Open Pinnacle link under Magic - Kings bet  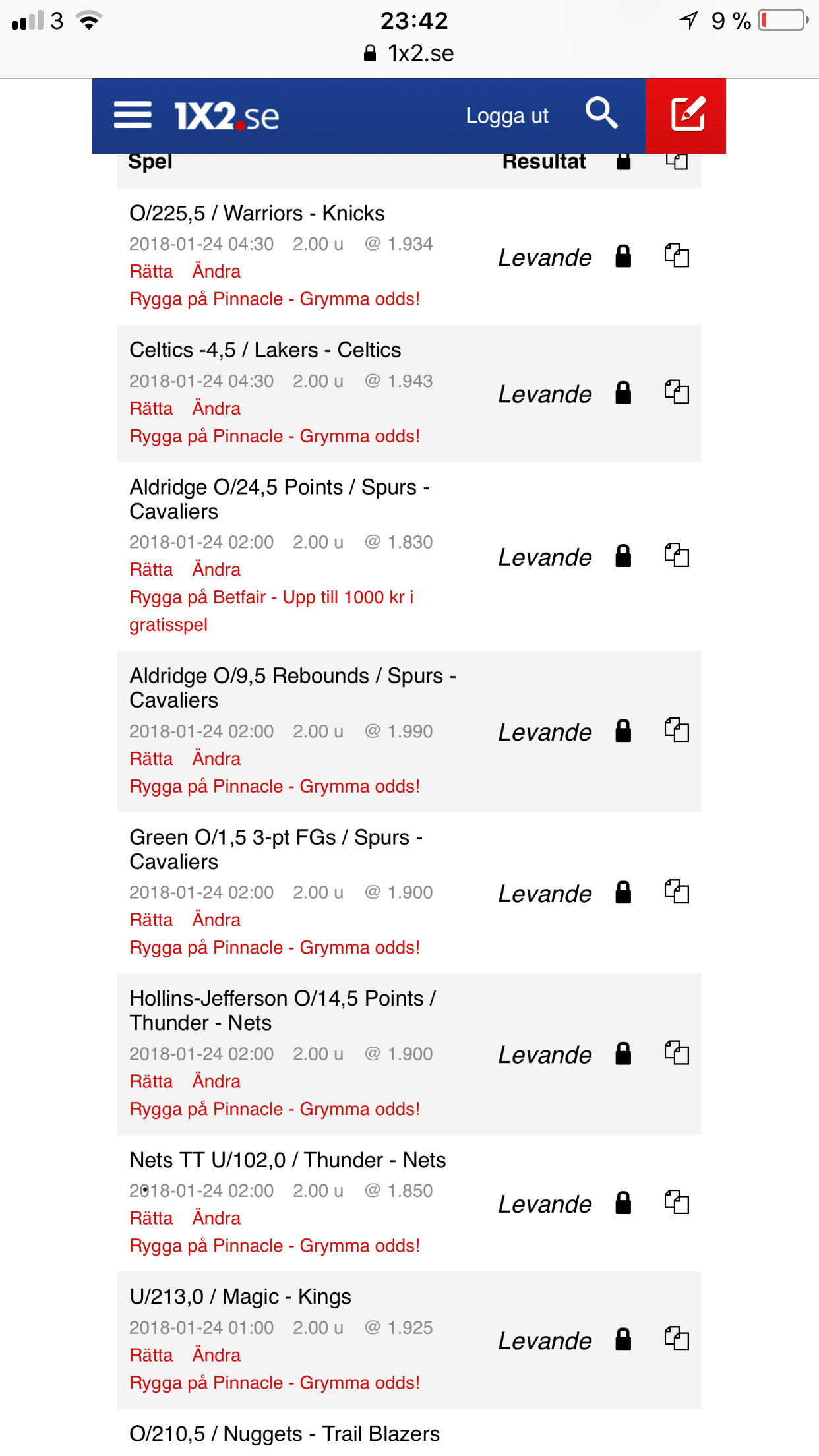tap(274, 1382)
